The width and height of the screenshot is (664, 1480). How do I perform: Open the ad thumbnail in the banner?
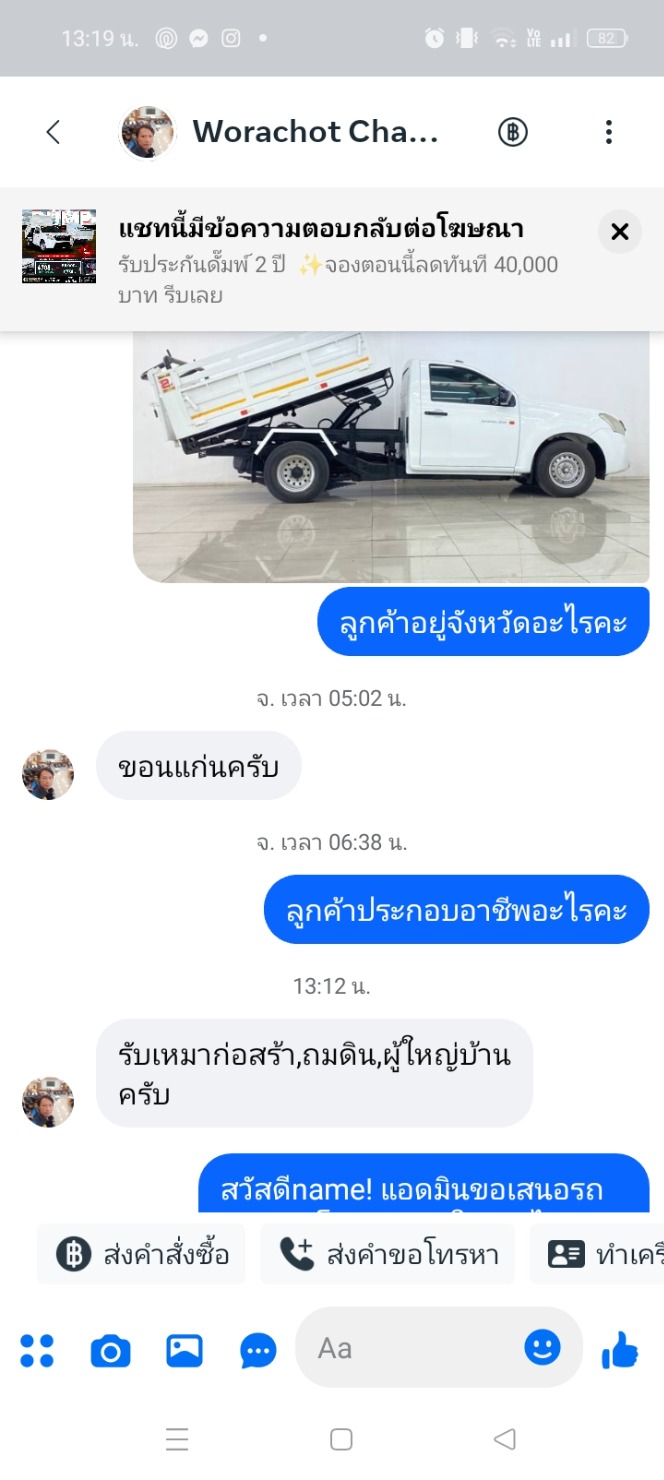[59, 246]
